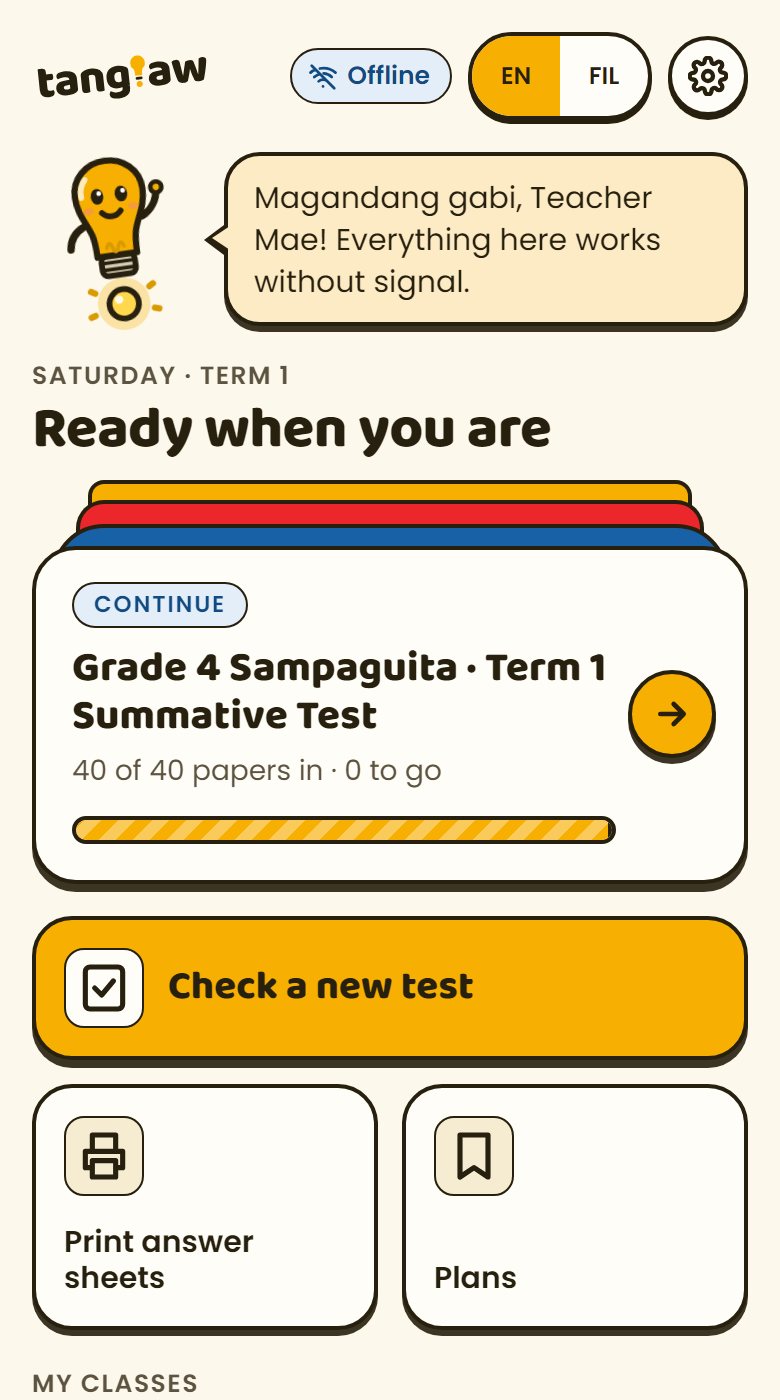
Task: Open the Plans tile
Action: (575, 1207)
